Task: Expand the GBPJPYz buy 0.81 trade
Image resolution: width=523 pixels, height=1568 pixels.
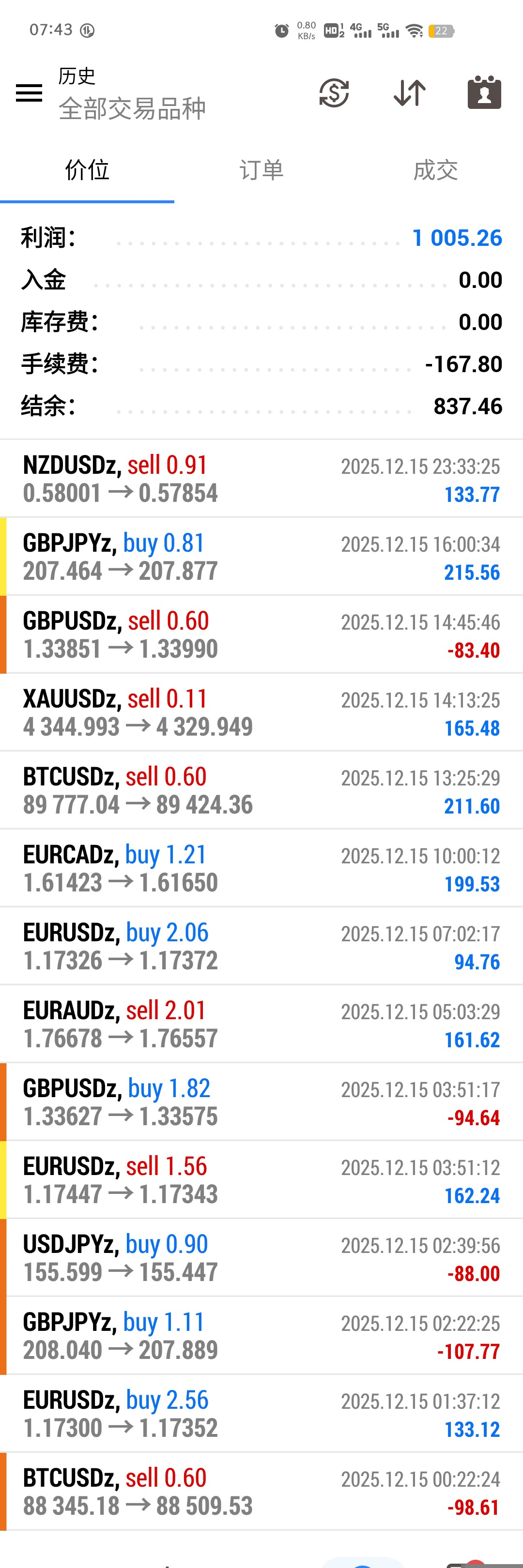Action: tap(261, 557)
